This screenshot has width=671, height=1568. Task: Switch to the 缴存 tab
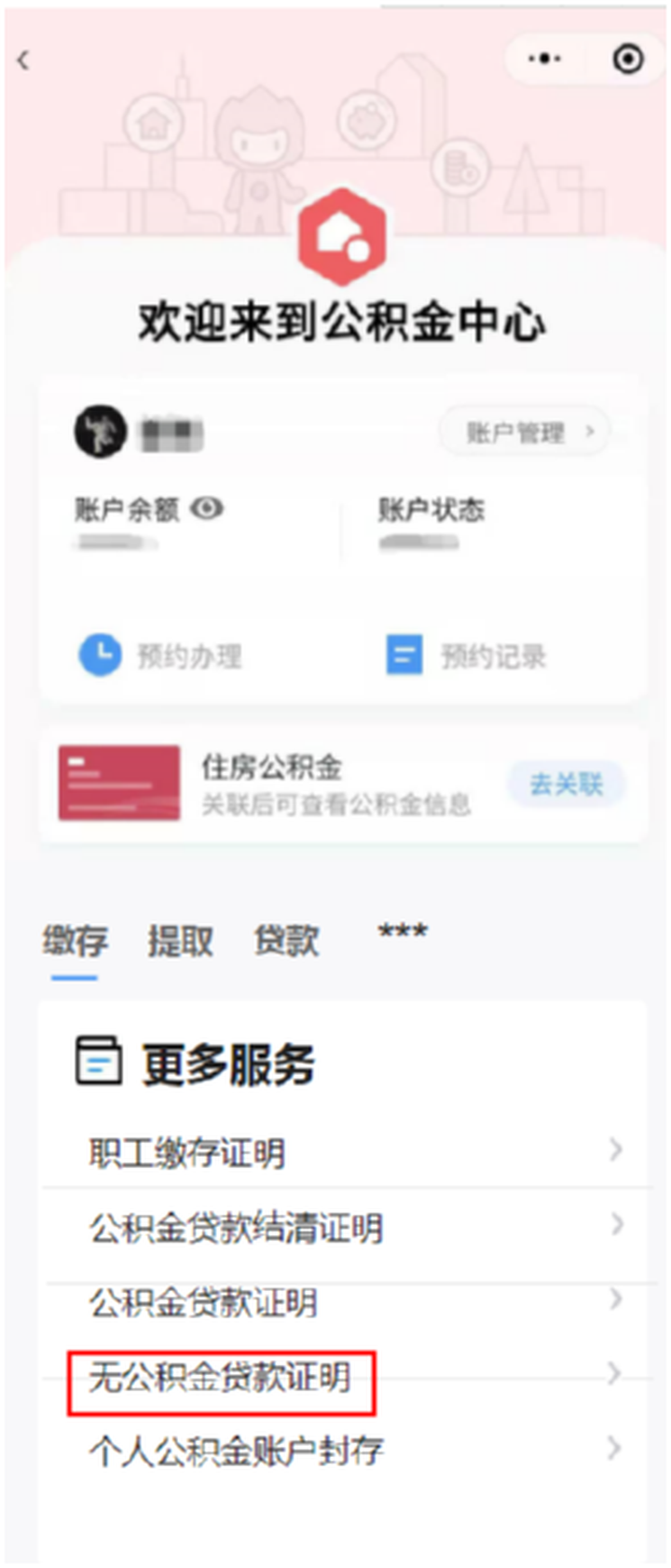[75, 941]
